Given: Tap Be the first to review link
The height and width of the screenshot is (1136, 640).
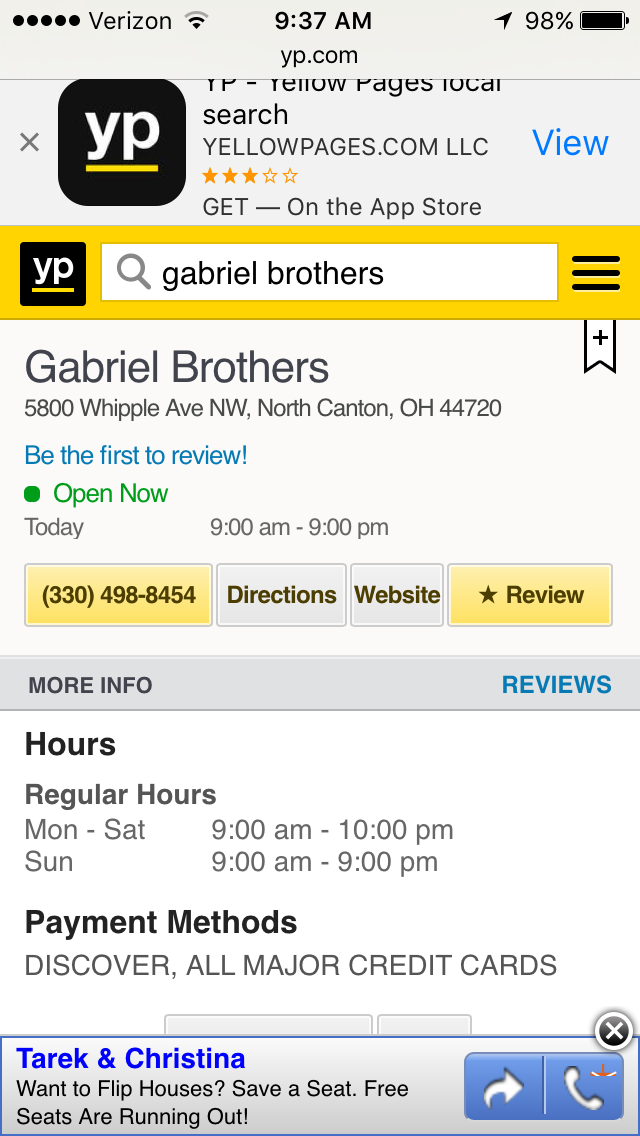Looking at the screenshot, I should coord(136,456).
